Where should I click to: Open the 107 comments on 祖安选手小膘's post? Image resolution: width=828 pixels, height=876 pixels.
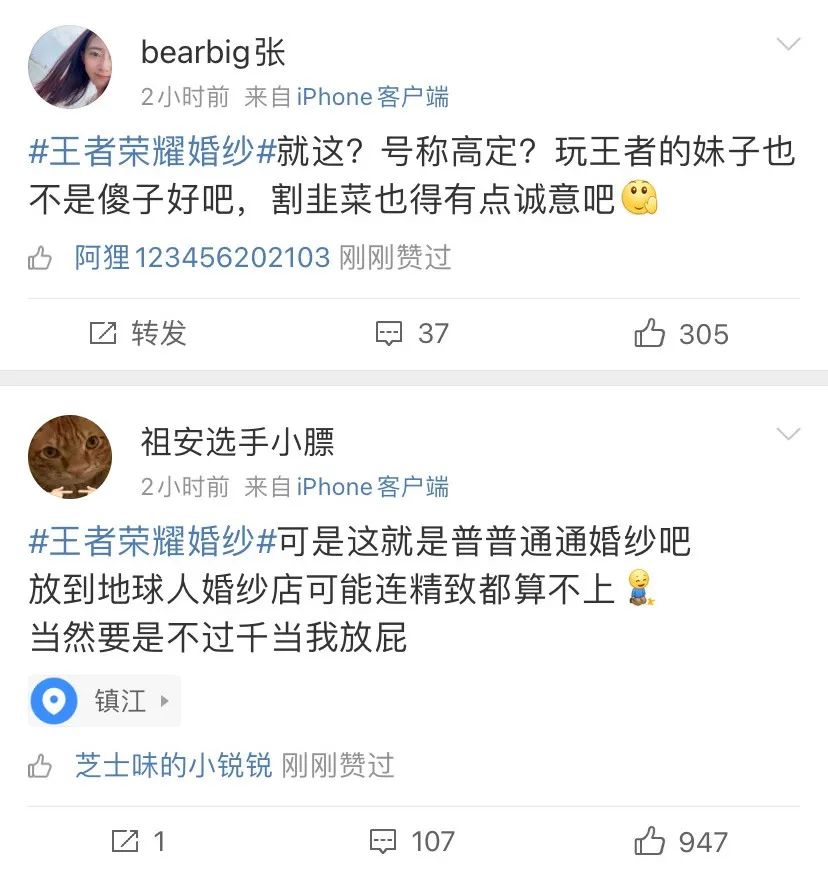[412, 841]
